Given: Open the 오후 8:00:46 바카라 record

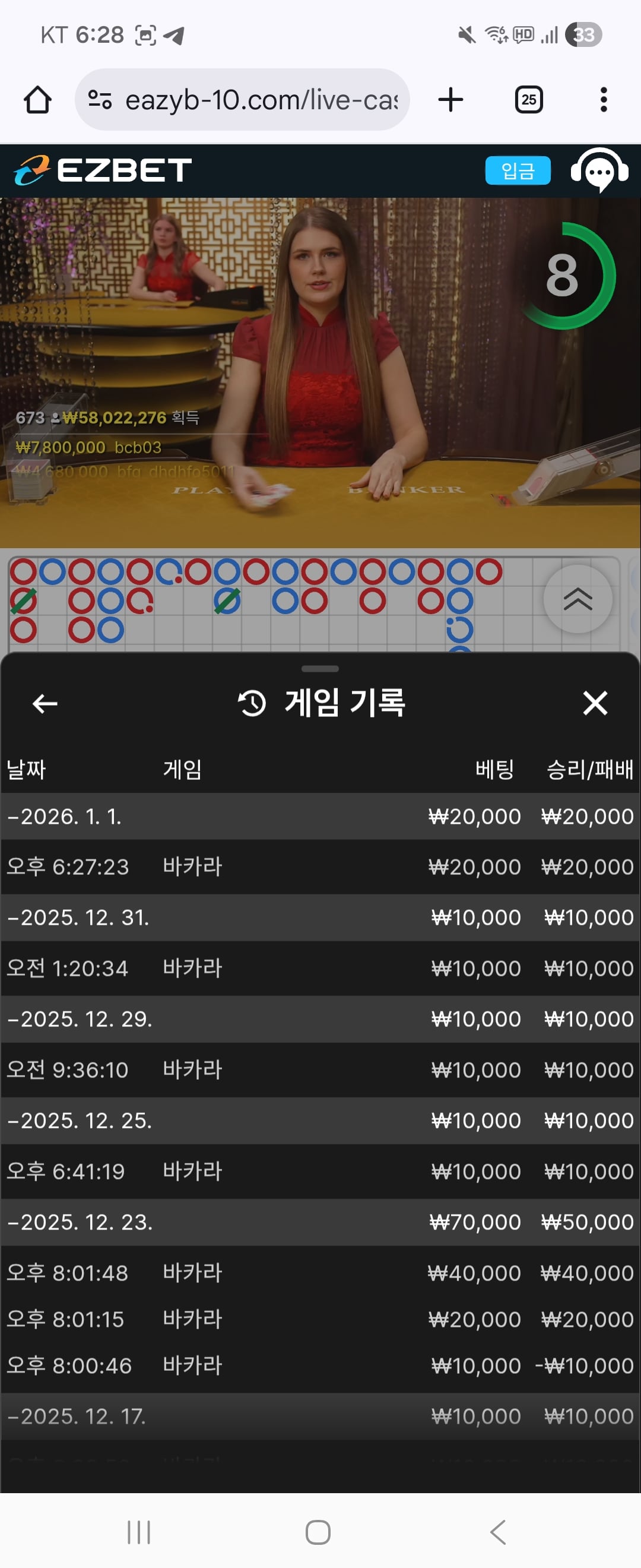Looking at the screenshot, I should pos(320,1366).
